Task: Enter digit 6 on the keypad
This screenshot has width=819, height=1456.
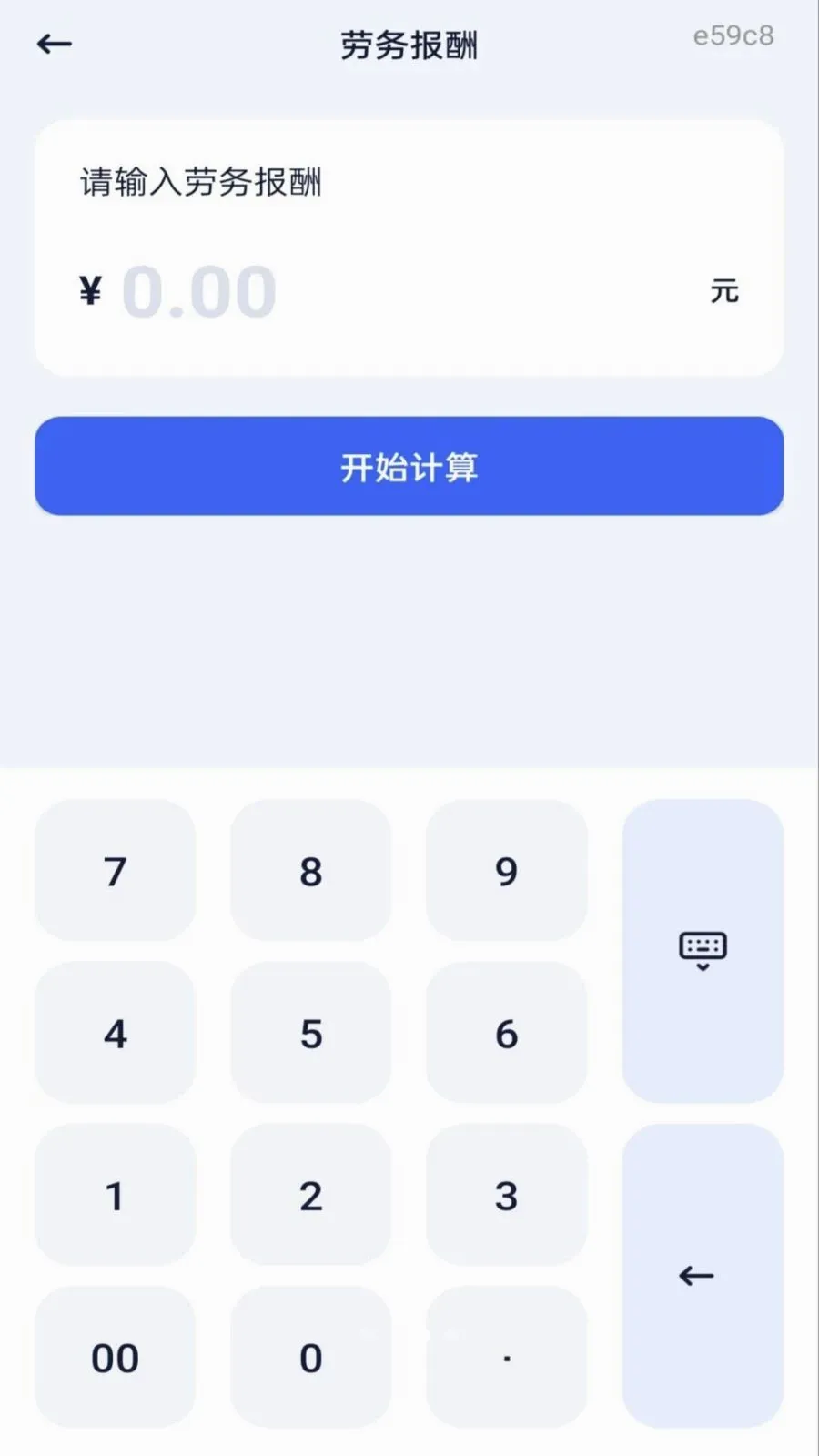Action: 507,1033
